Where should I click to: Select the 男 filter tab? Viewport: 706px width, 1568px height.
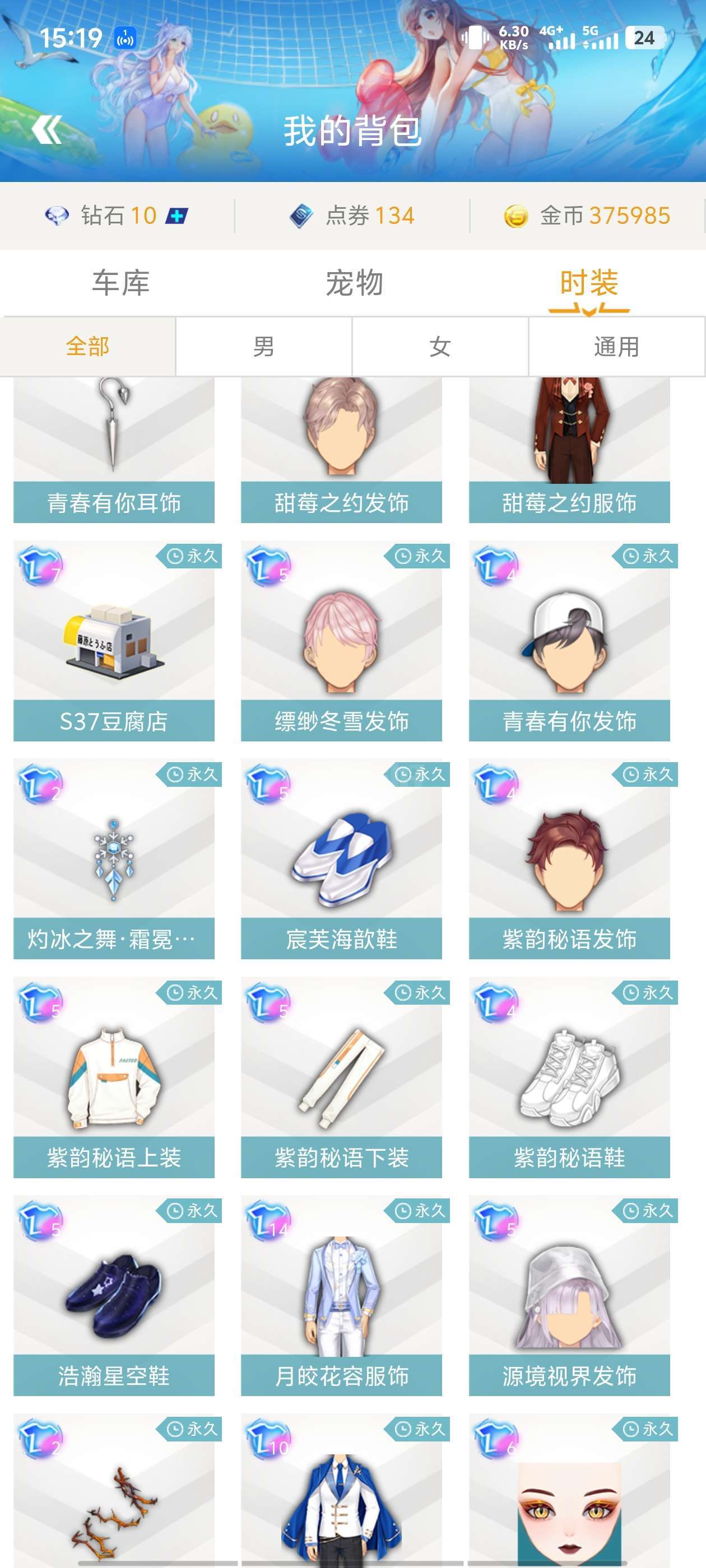263,347
